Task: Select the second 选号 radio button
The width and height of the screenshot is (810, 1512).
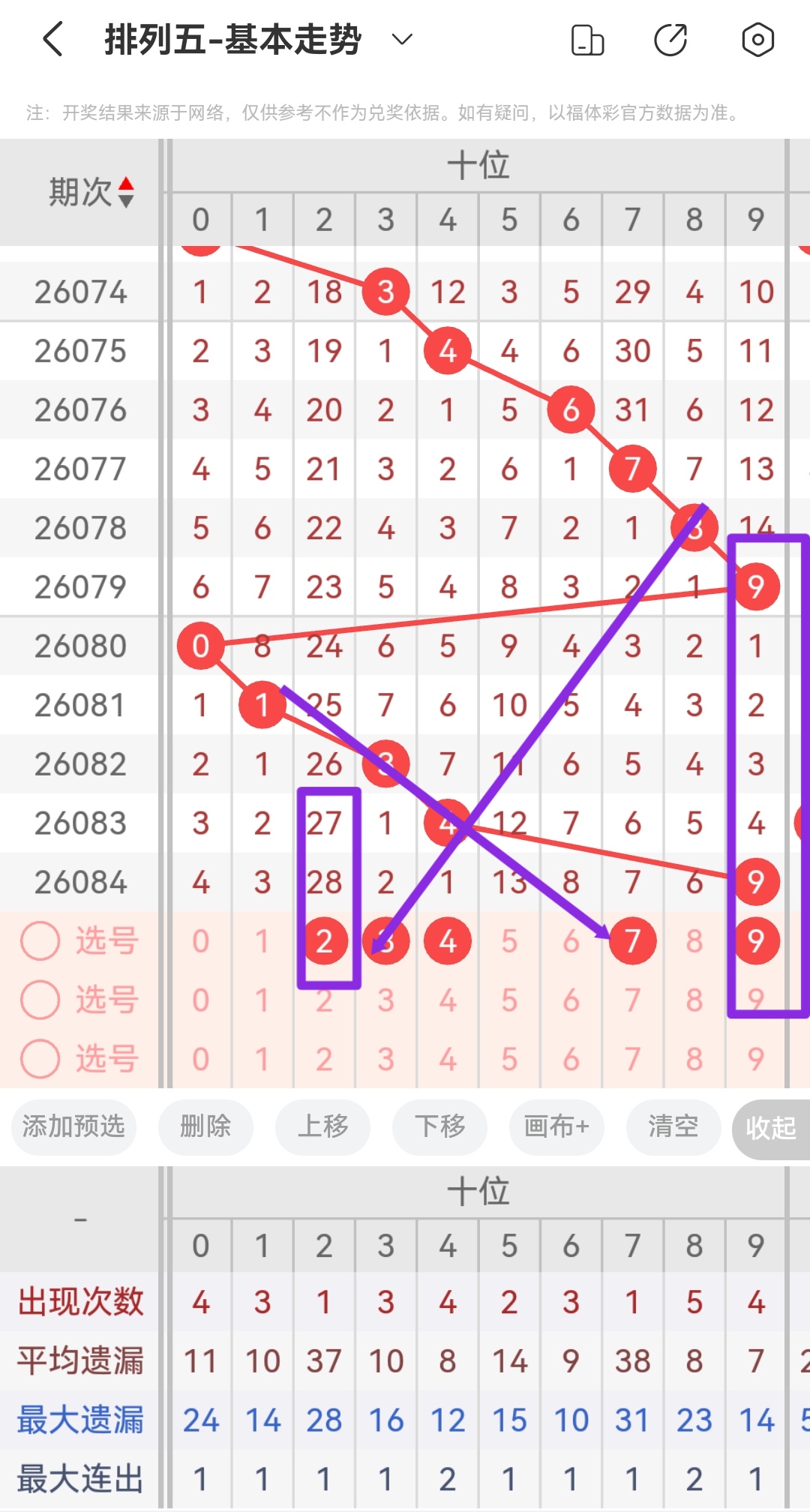Action: [x=39, y=1000]
